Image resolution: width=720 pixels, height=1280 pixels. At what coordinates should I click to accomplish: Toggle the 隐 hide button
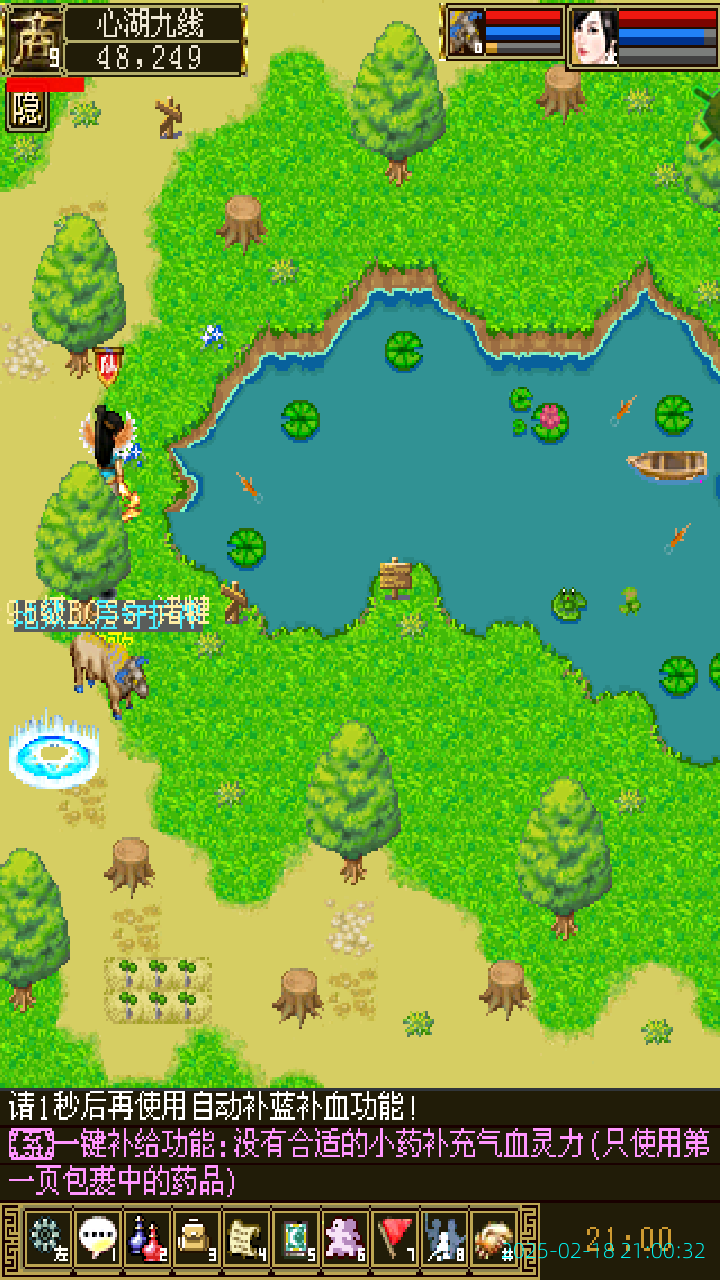tap(27, 111)
